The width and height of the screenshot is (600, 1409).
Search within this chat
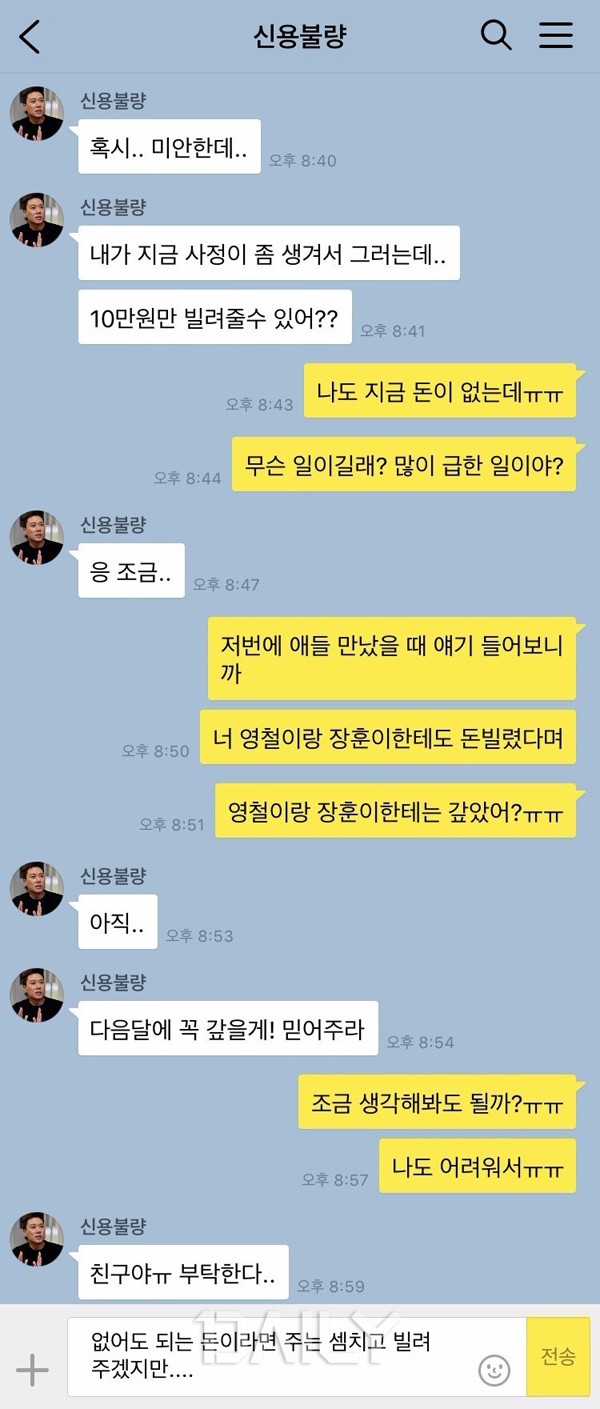496,36
